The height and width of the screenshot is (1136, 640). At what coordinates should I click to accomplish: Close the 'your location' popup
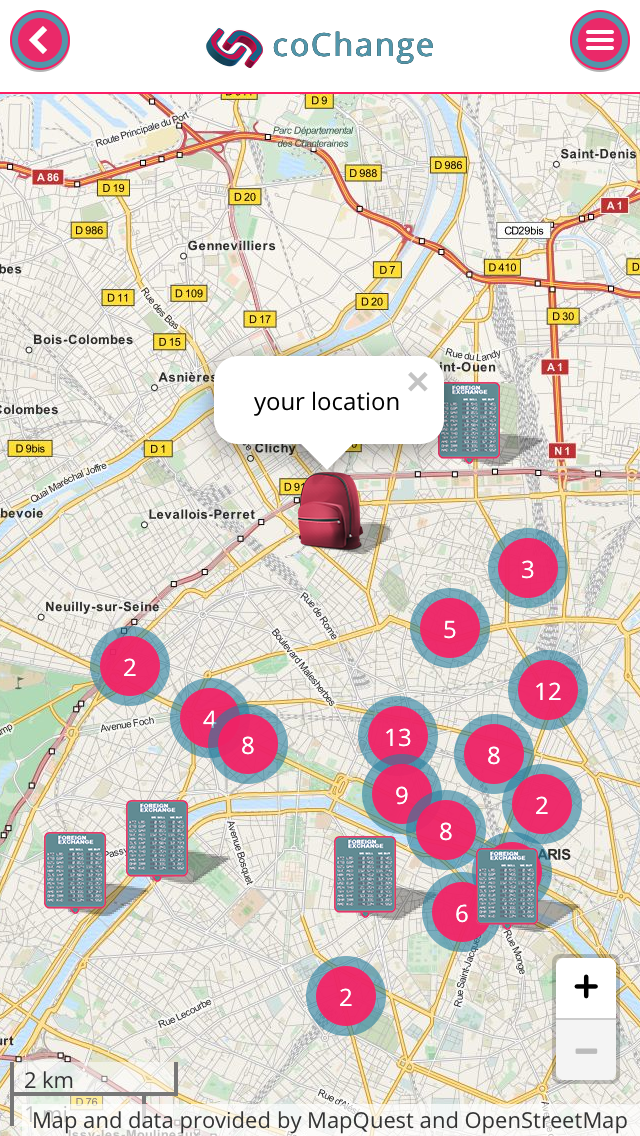[x=417, y=382]
